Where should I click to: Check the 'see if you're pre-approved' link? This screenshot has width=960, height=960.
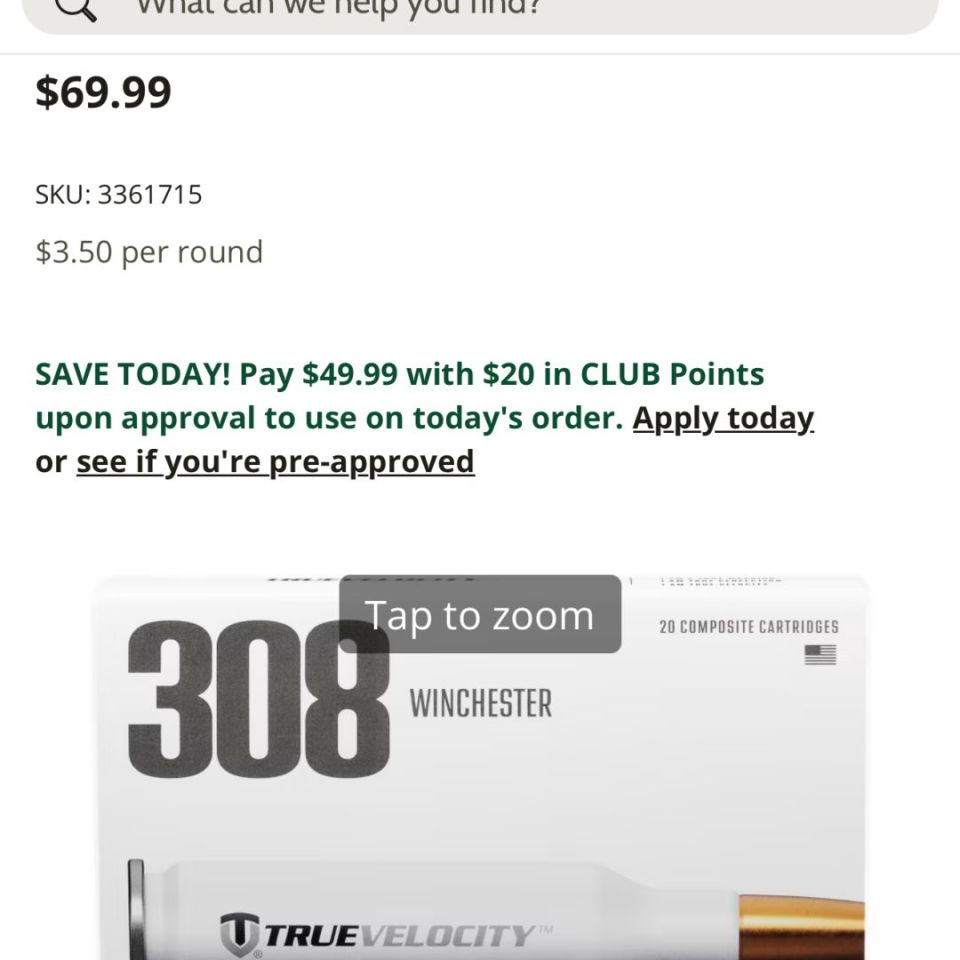(x=275, y=462)
